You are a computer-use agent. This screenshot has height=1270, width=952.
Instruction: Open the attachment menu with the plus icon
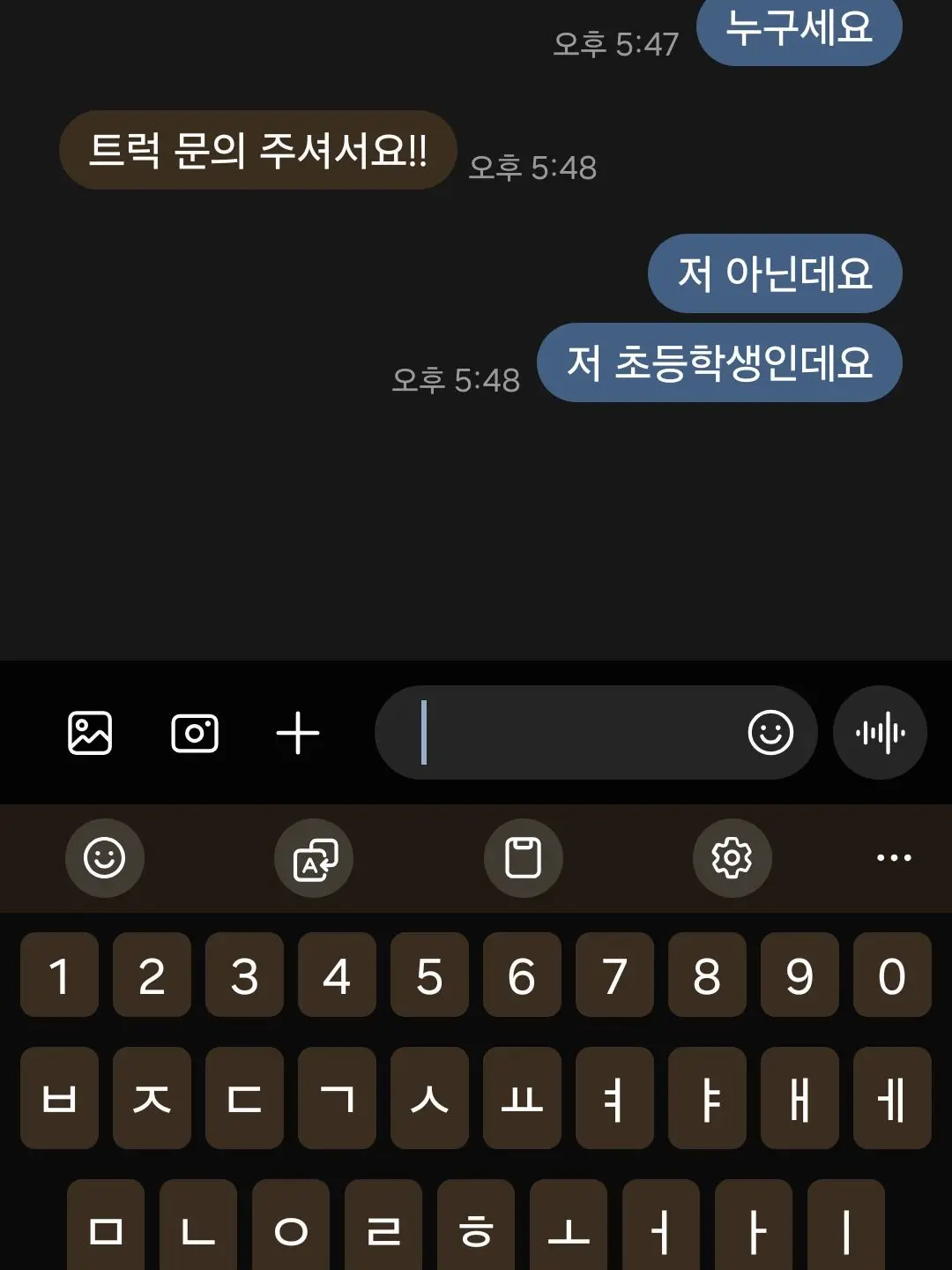298,732
